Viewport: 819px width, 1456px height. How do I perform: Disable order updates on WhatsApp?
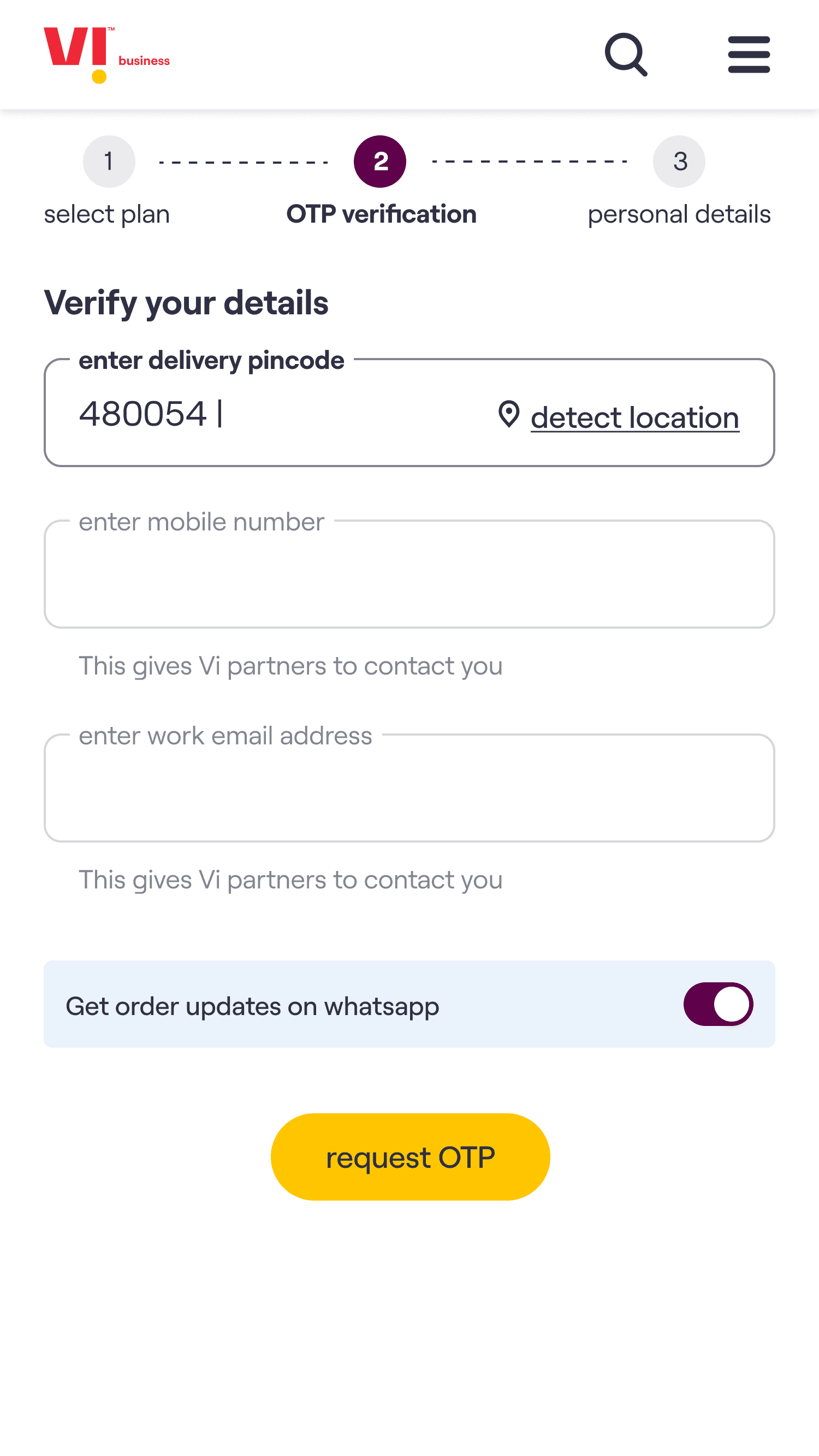[719, 1004]
